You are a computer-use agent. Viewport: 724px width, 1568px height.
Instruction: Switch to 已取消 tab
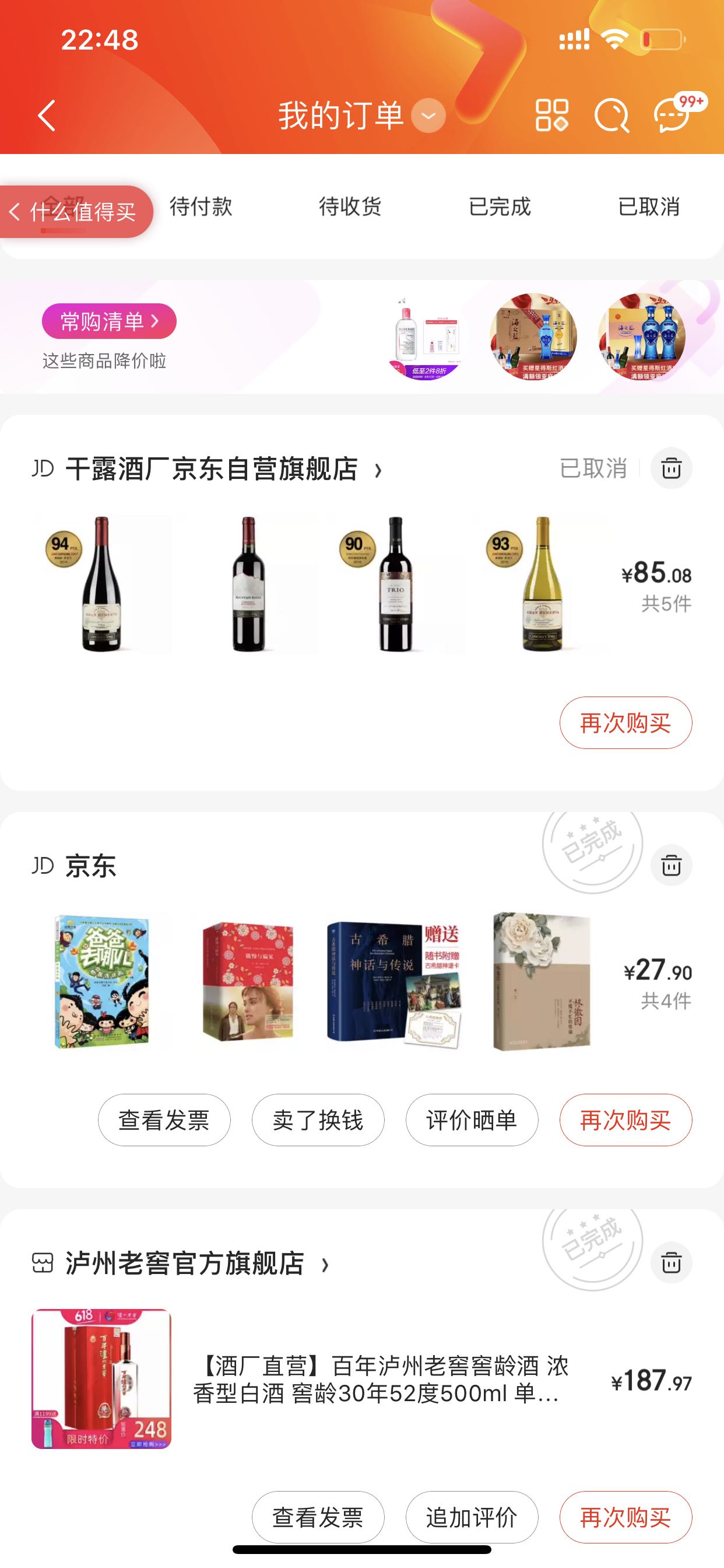(x=649, y=207)
